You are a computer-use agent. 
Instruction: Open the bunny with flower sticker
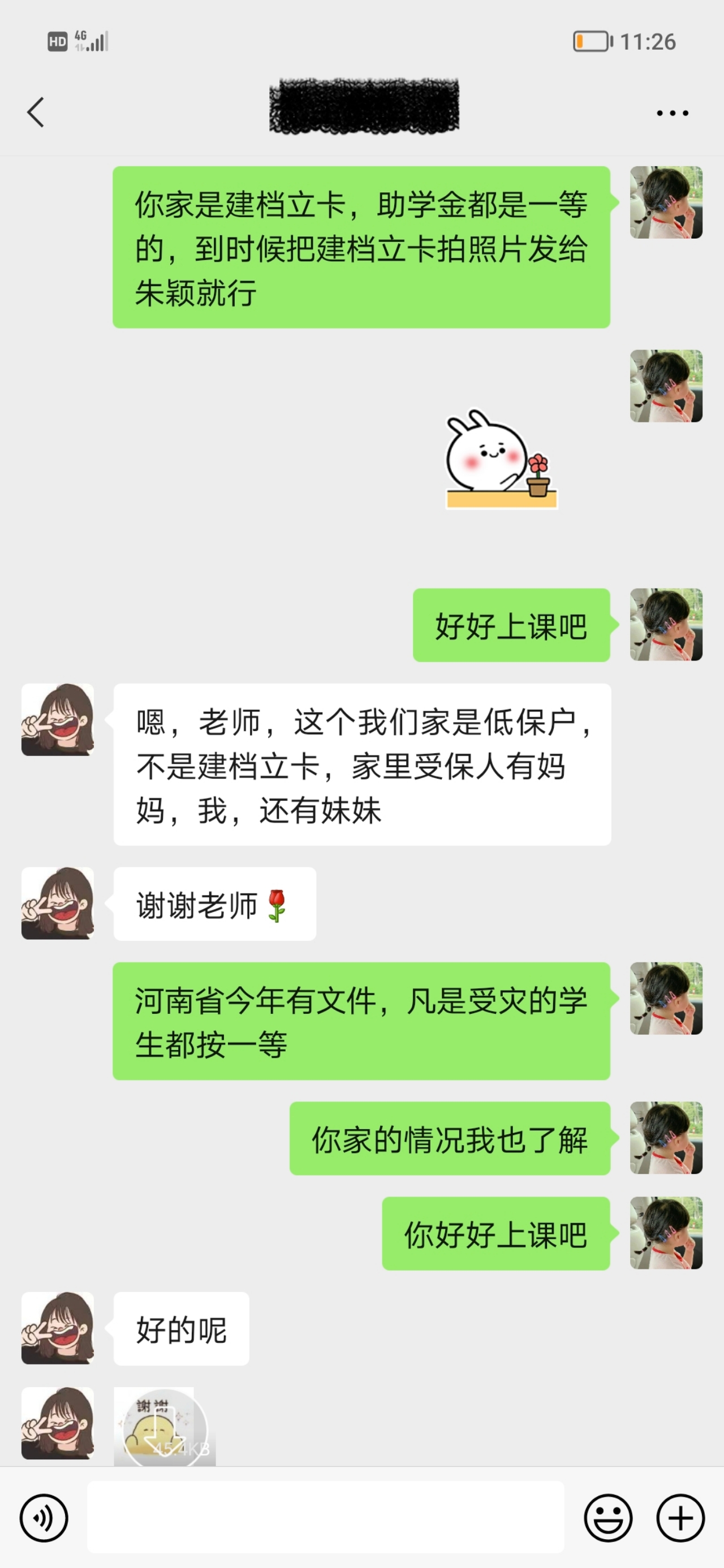[501, 460]
